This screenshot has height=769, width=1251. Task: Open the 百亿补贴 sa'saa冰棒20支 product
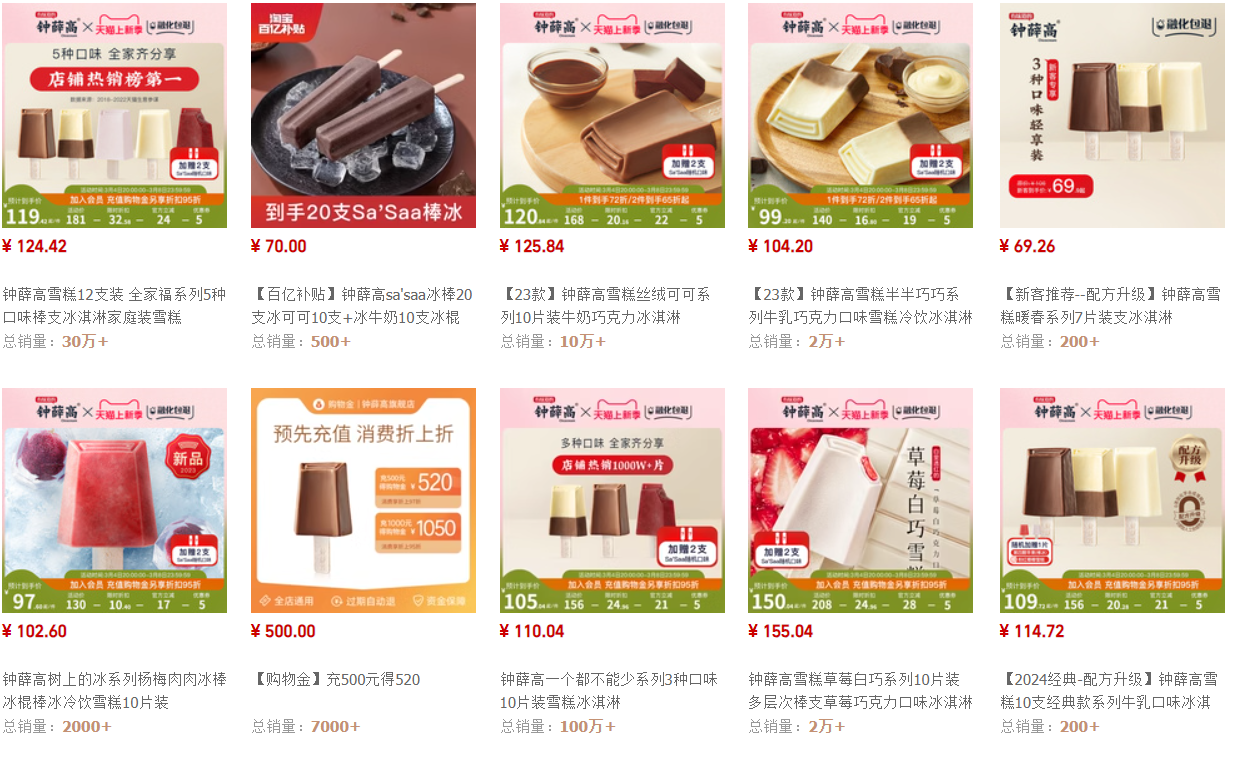[363, 115]
